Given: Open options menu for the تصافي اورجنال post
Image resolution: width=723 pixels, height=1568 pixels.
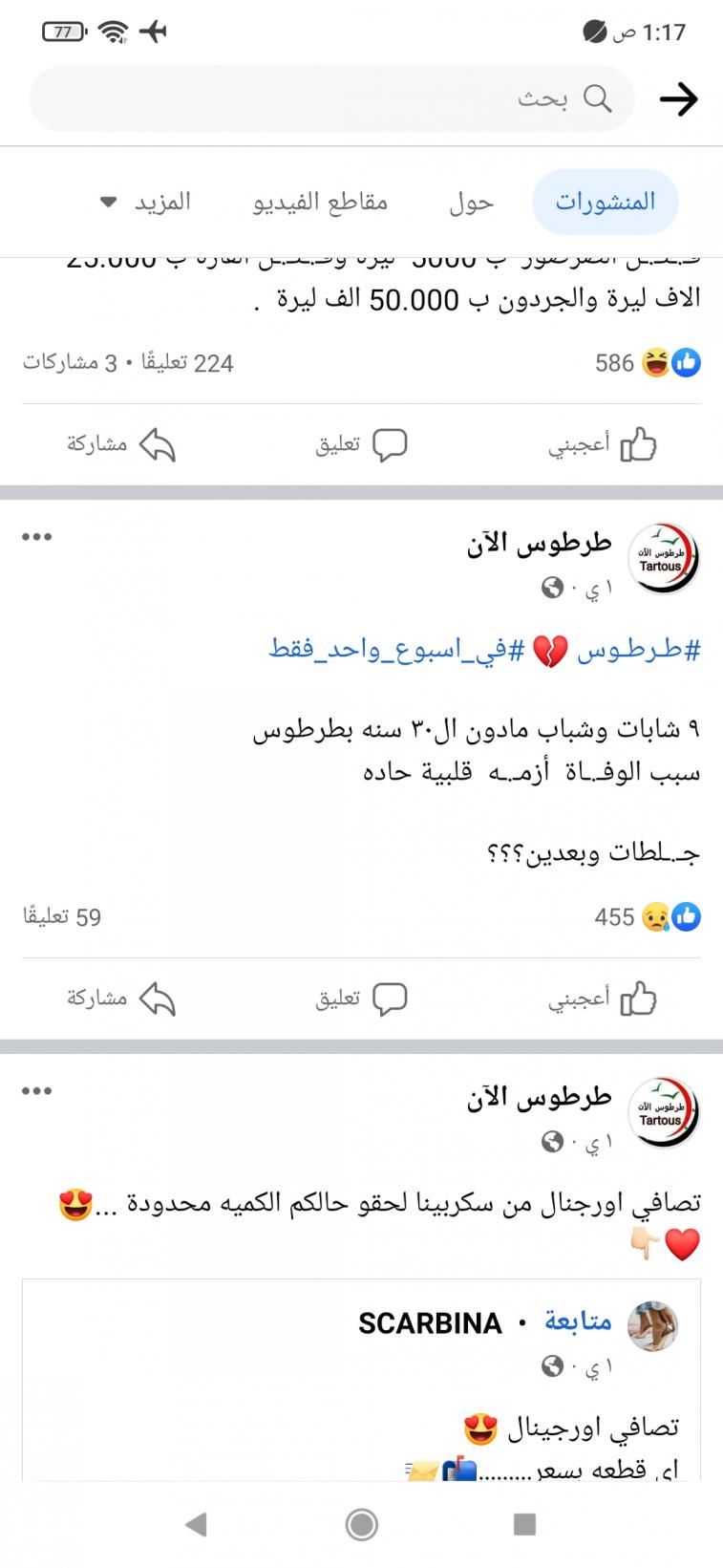Looking at the screenshot, I should click(37, 1091).
